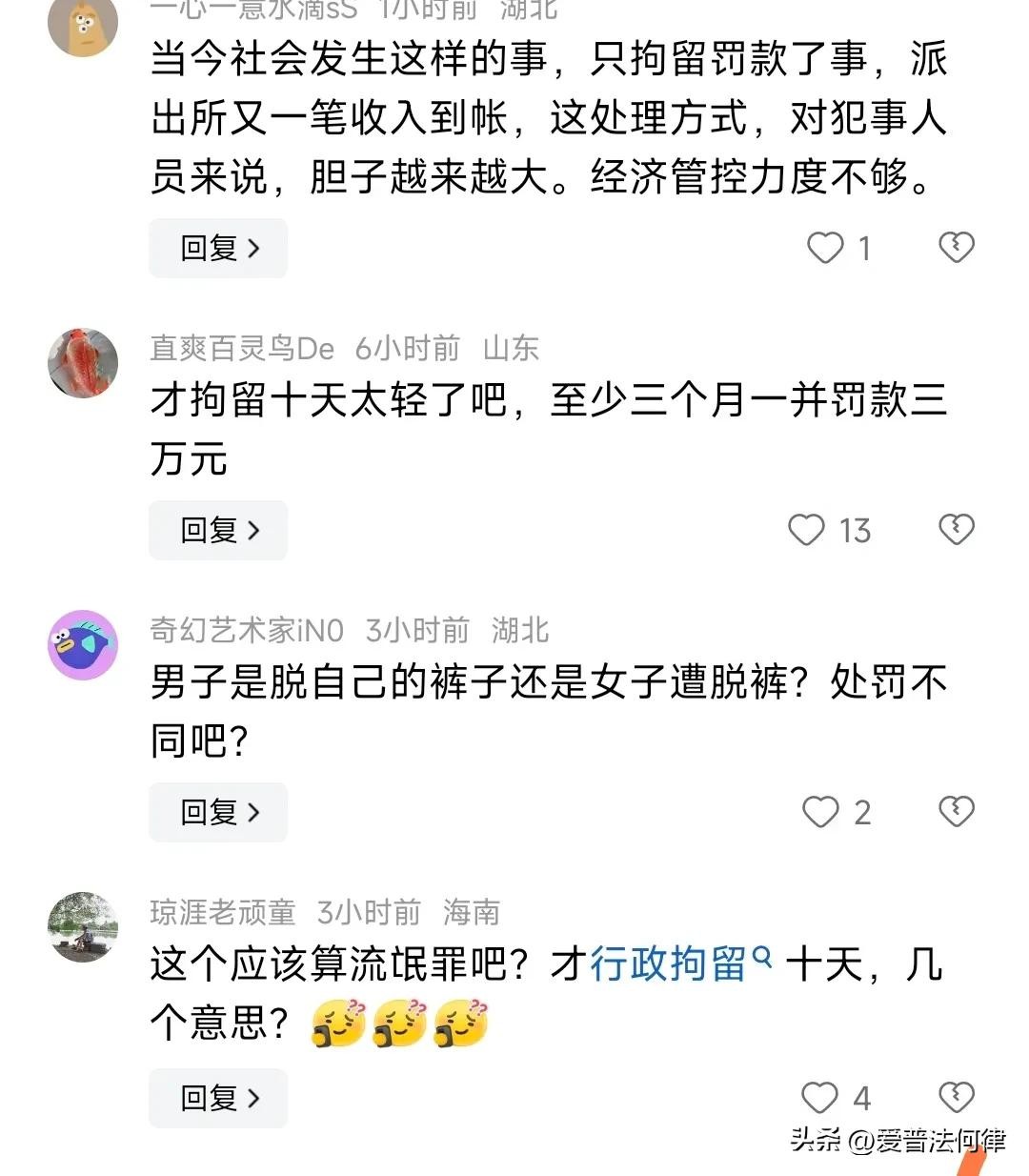Reply to 奇幻艺术家iN0's comment
1029x1176 pixels.
pyautogui.click(x=218, y=812)
